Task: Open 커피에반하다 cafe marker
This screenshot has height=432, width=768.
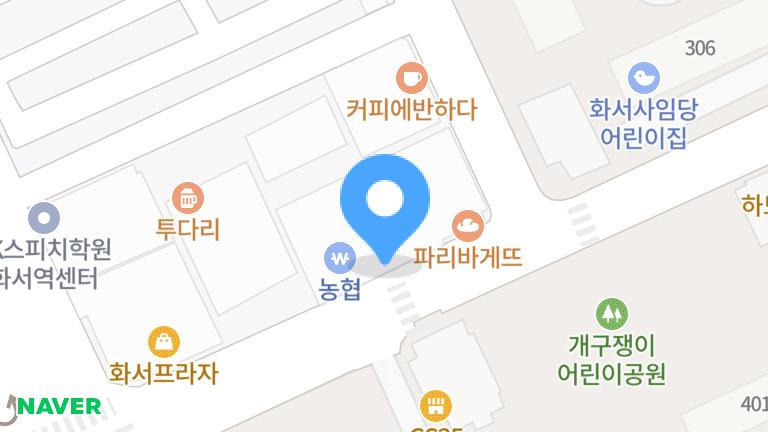Action: [x=411, y=77]
